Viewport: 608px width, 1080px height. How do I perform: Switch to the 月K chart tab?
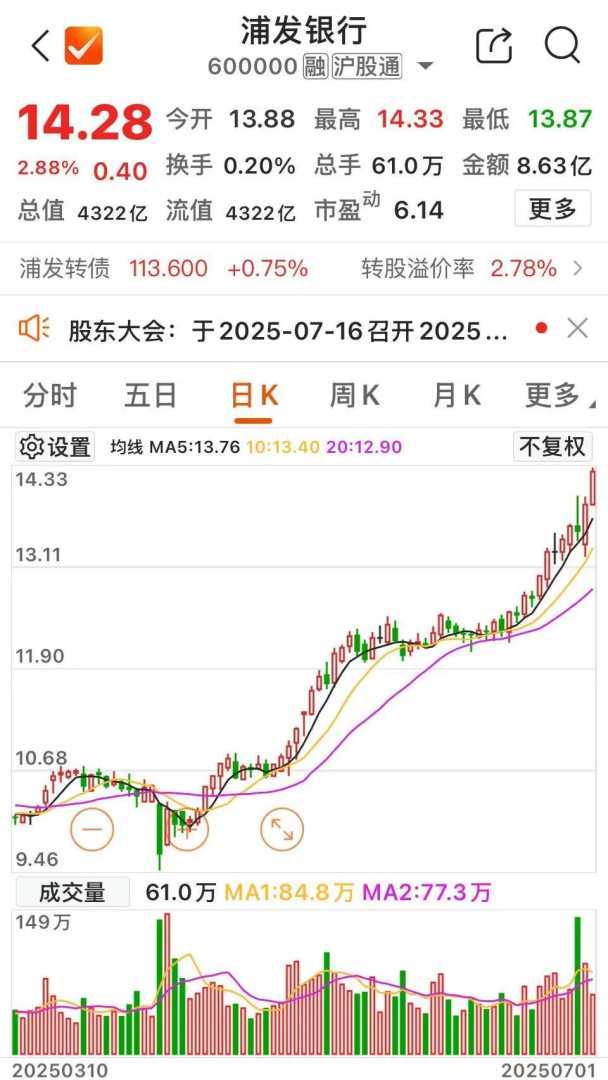coord(456,395)
